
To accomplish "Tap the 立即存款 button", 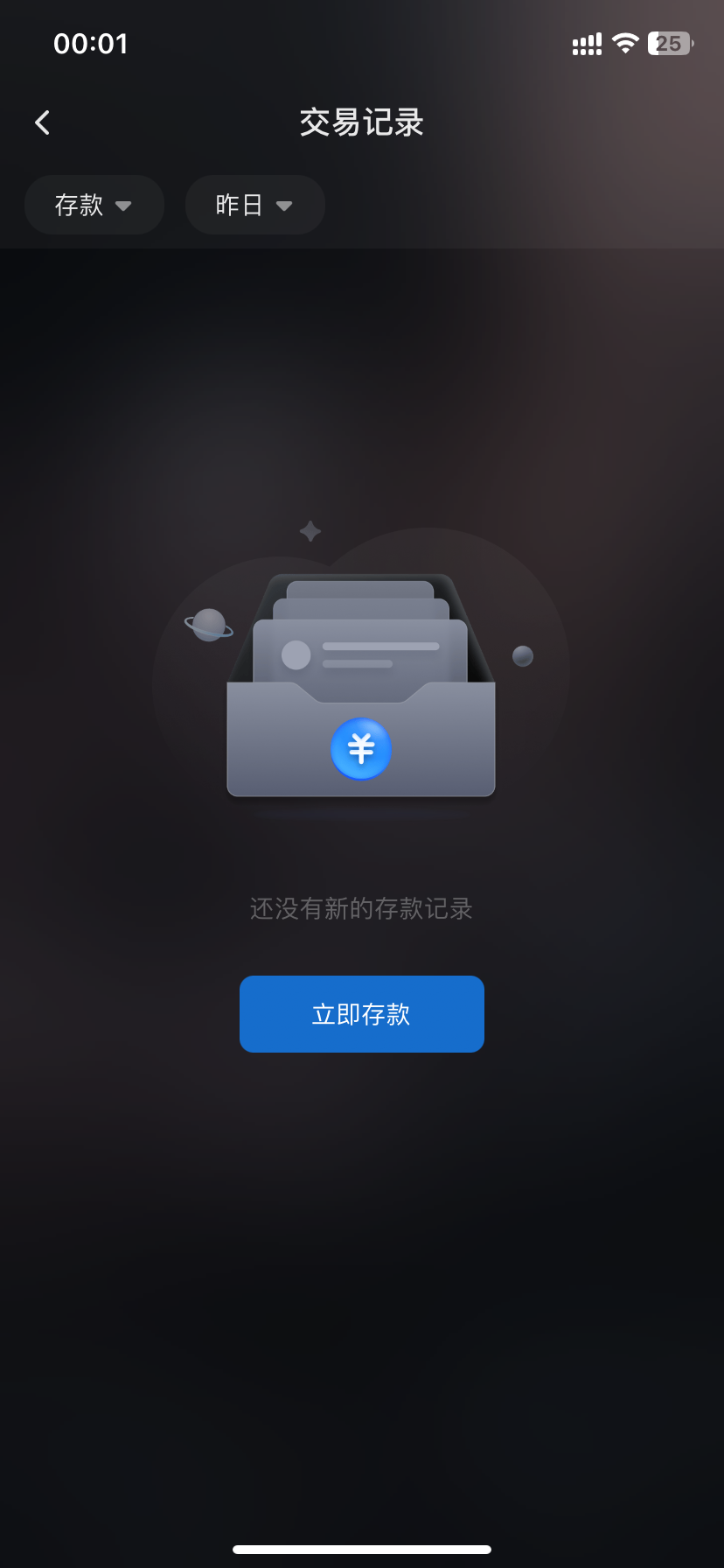I will coord(361,1013).
